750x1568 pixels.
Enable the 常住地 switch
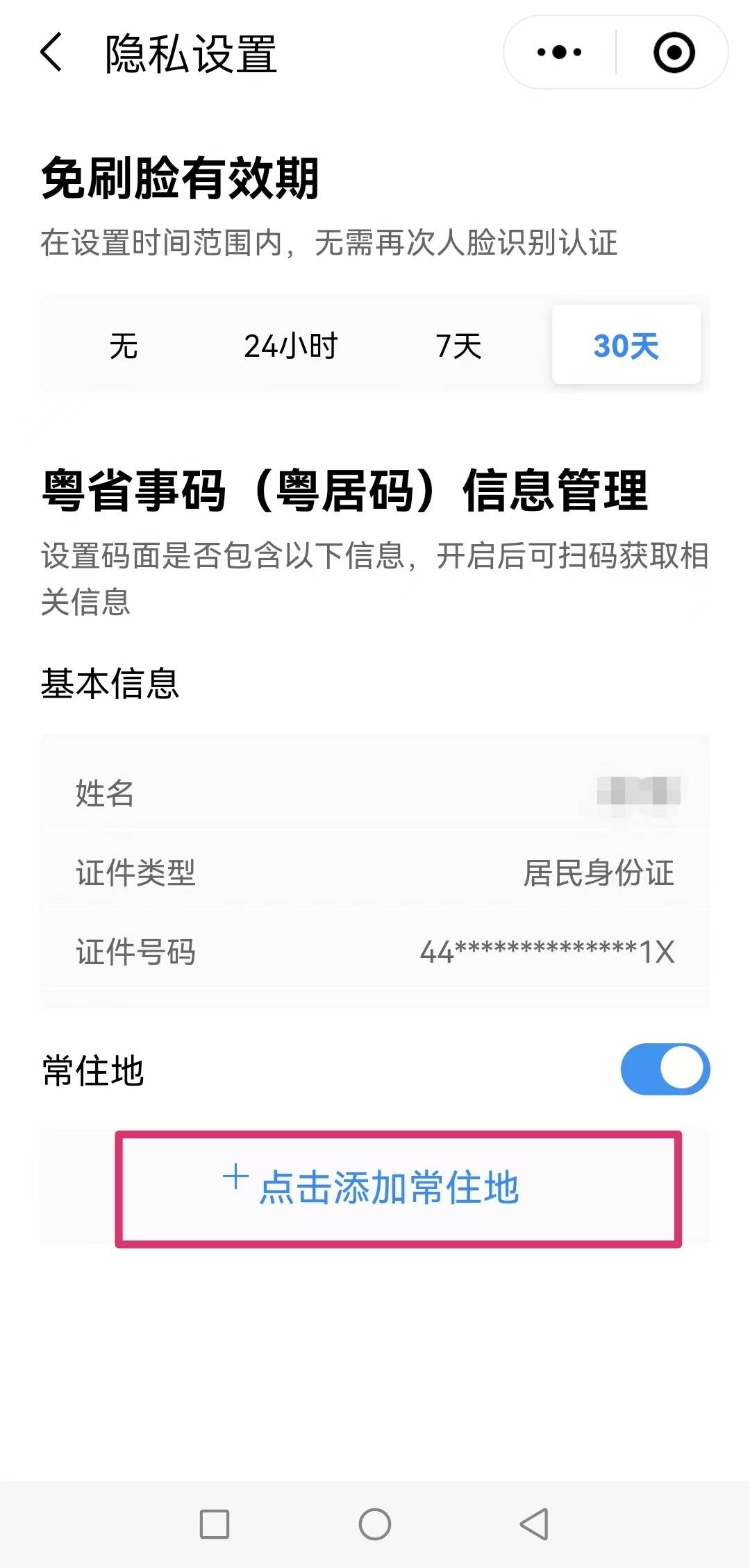pyautogui.click(x=663, y=1069)
